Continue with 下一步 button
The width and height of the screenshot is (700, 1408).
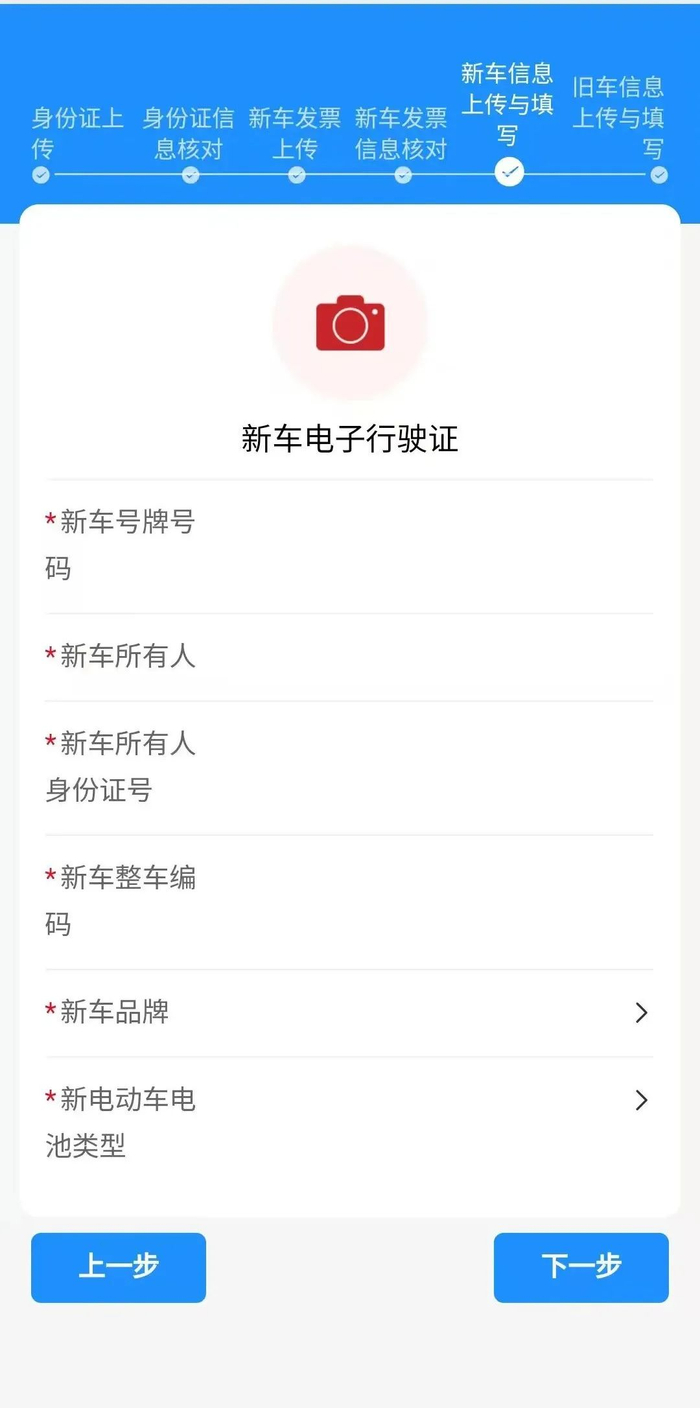pos(581,1267)
